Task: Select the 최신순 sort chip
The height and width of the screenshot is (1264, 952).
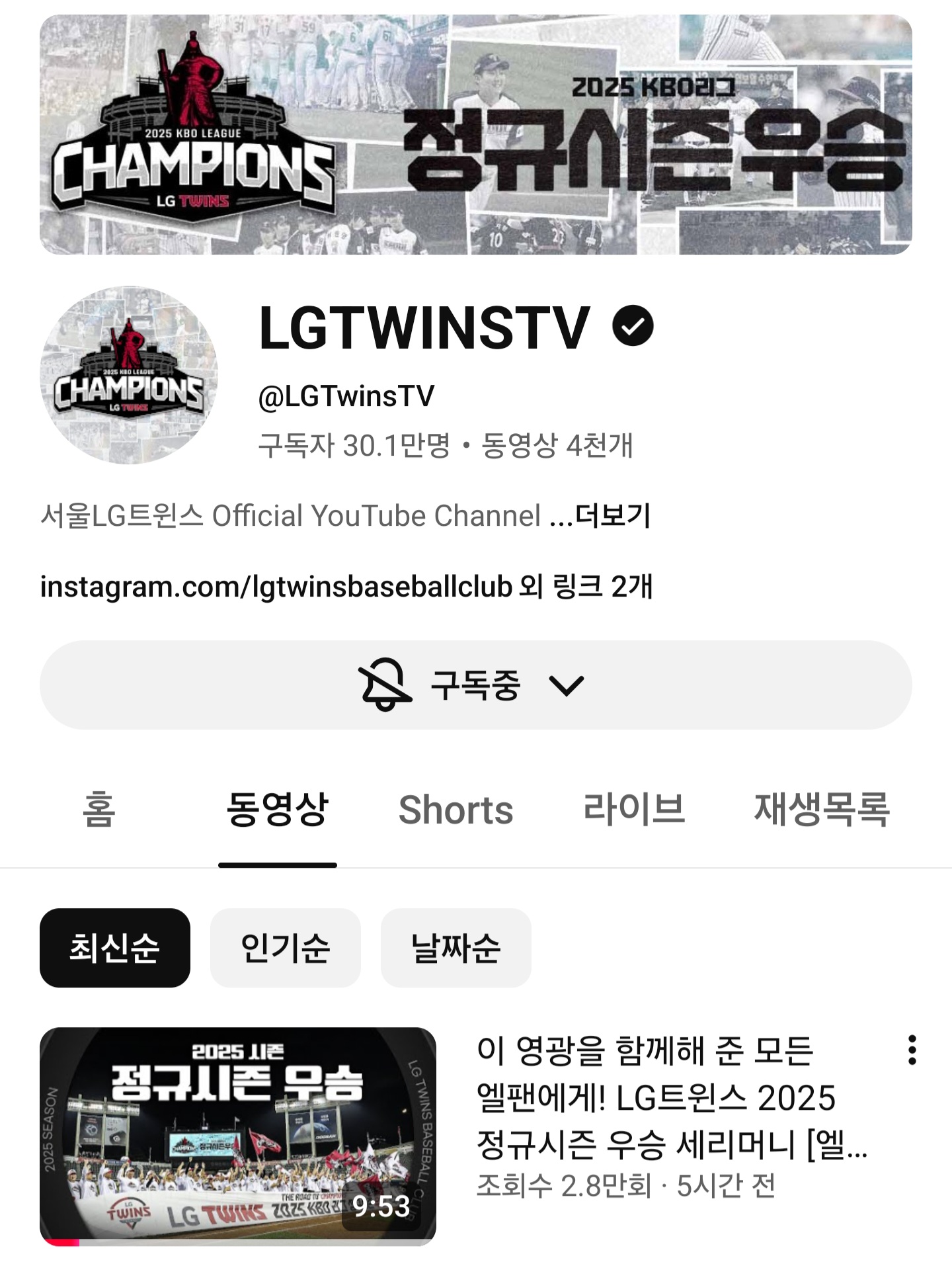Action: [x=115, y=947]
